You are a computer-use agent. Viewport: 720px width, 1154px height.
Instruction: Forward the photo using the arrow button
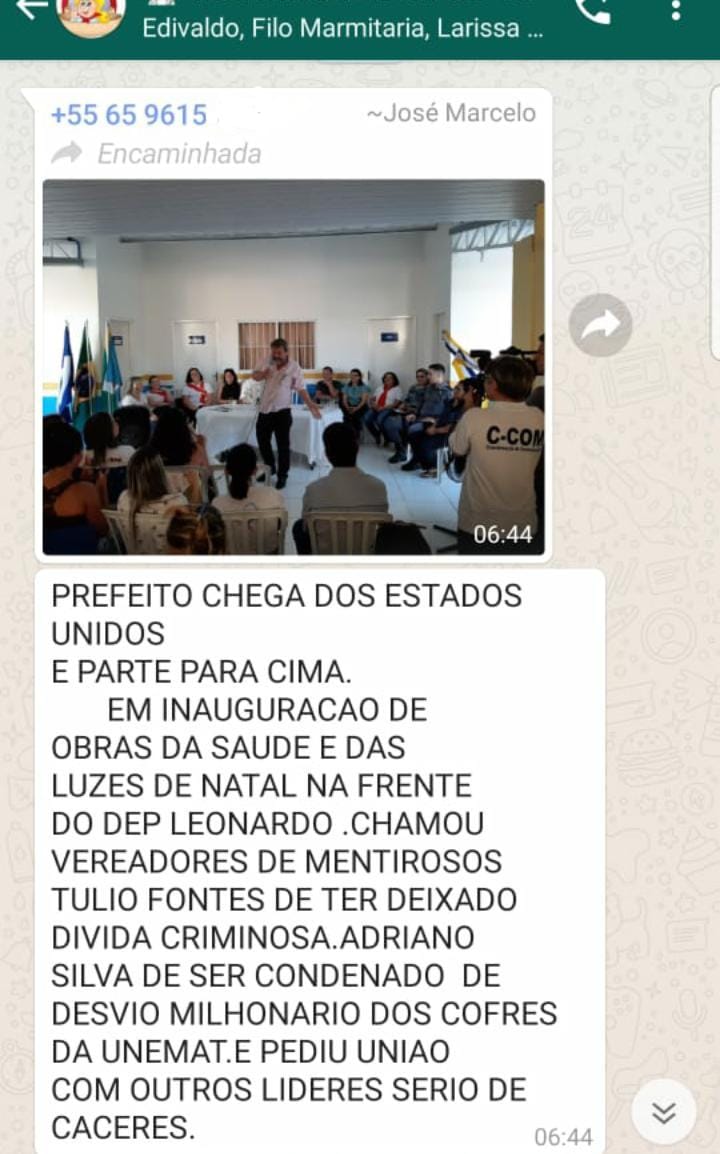pyautogui.click(x=600, y=324)
